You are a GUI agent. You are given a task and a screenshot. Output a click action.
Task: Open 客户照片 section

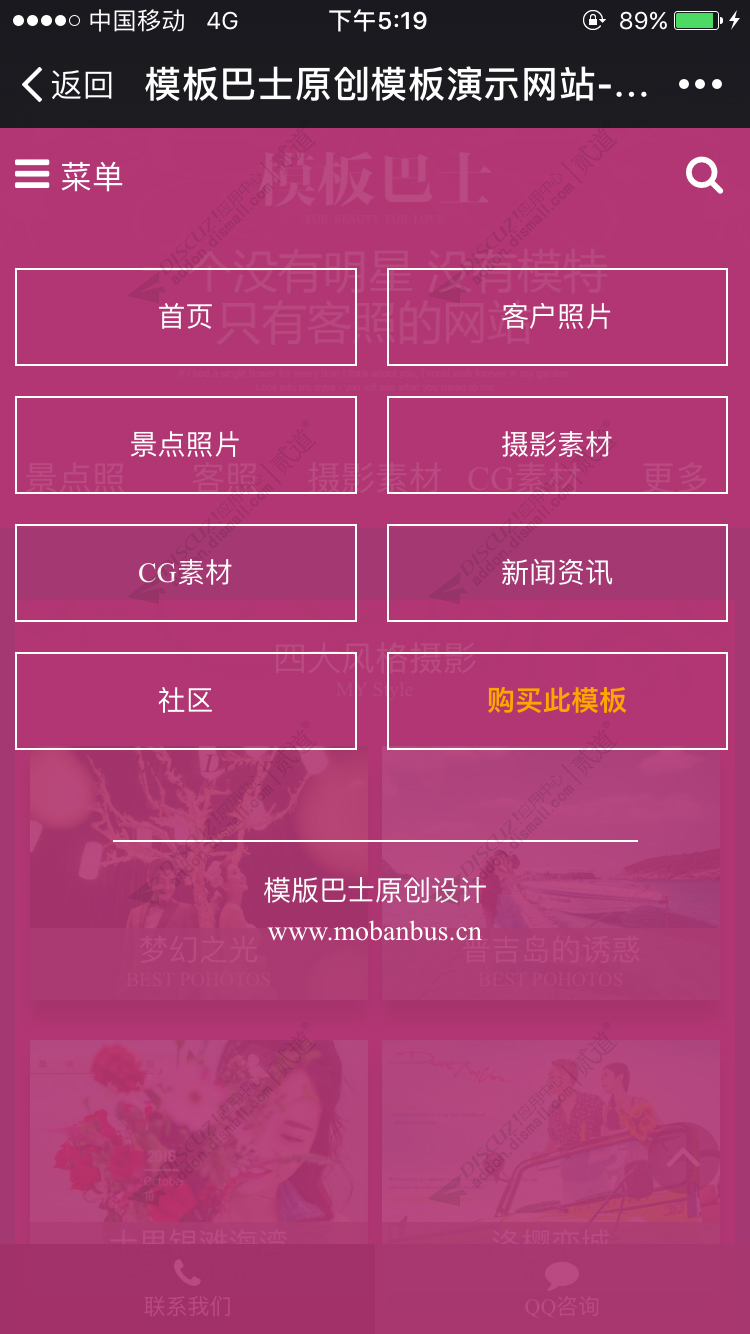557,317
